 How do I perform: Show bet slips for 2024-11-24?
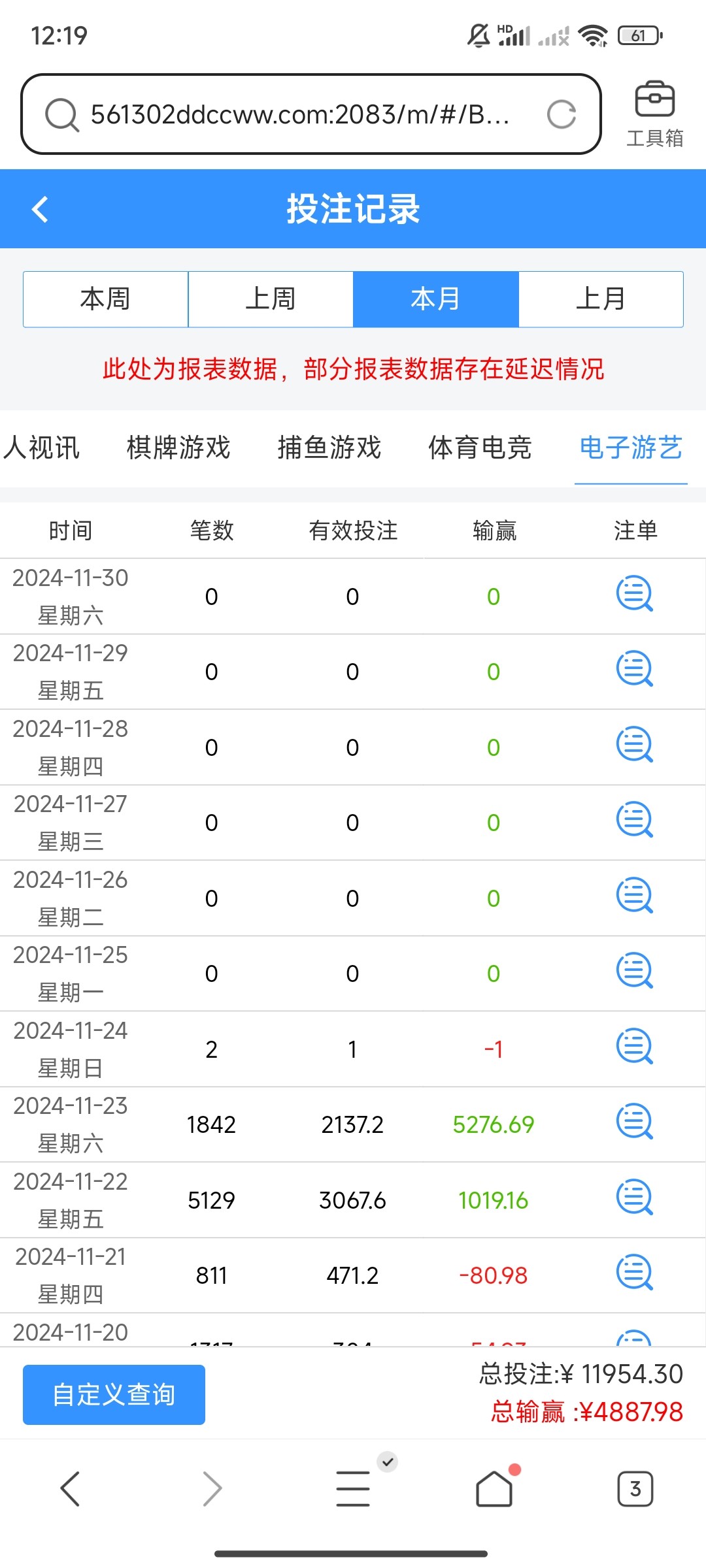click(x=635, y=1047)
